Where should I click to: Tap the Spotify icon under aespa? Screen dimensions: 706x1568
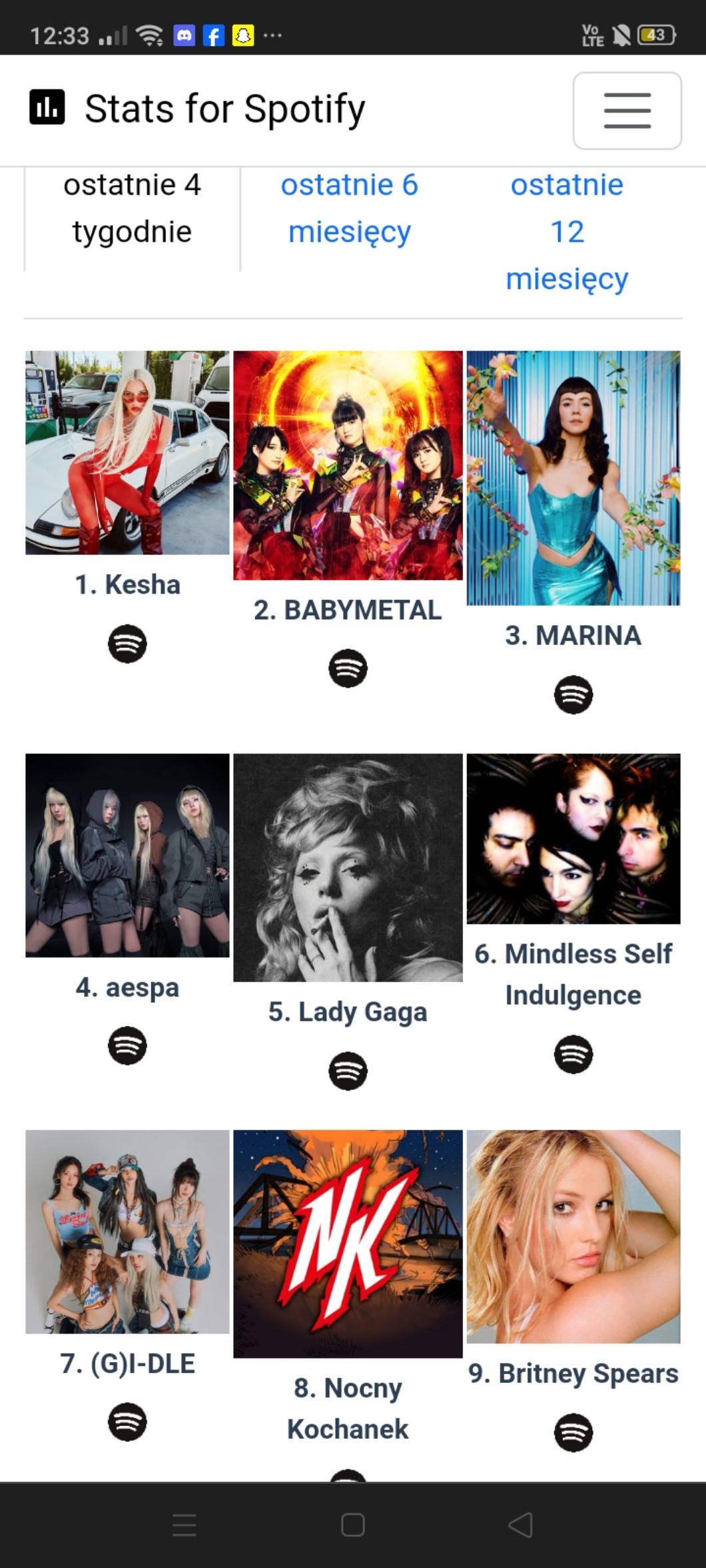[x=127, y=1045]
